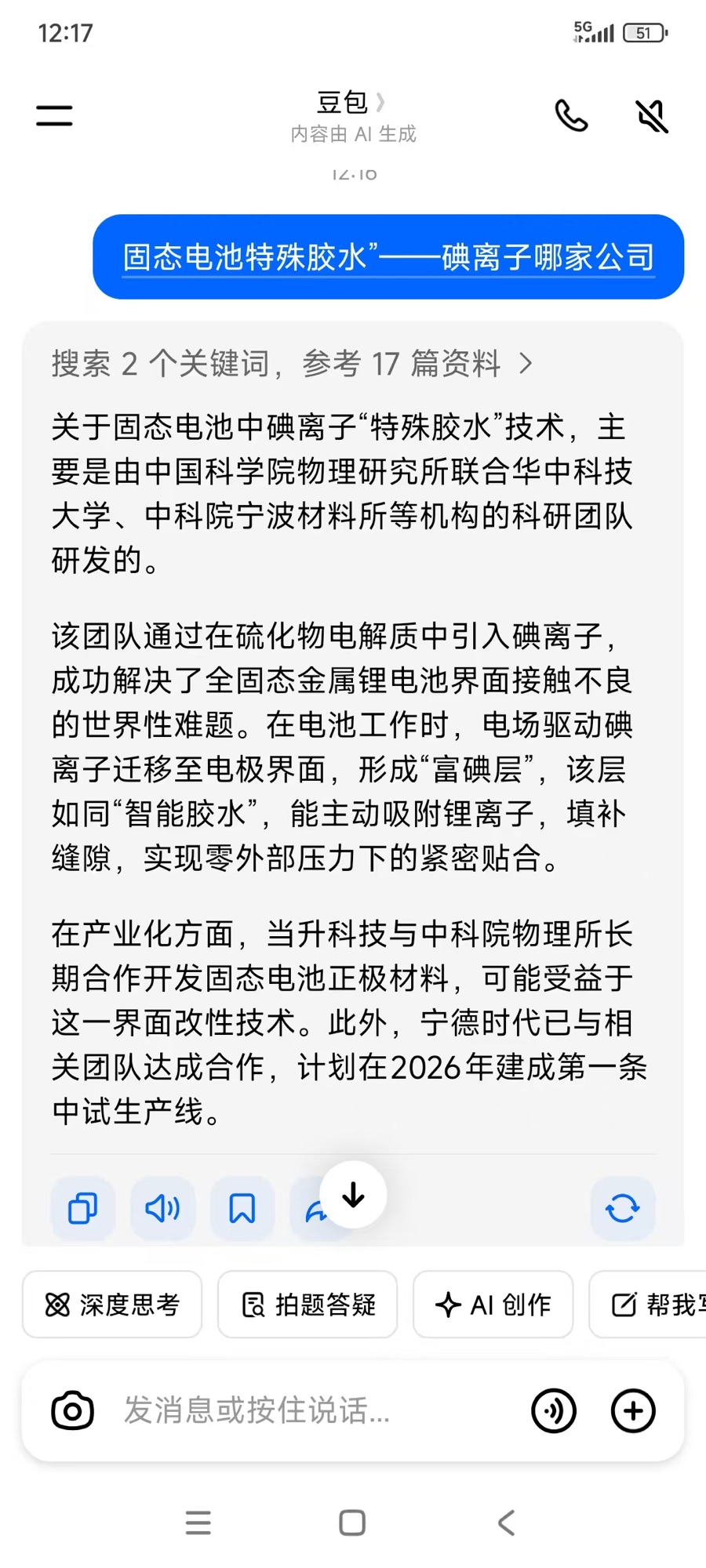Open the AI 创作 chip
Image resolution: width=706 pixels, height=1568 pixels.
(493, 1305)
